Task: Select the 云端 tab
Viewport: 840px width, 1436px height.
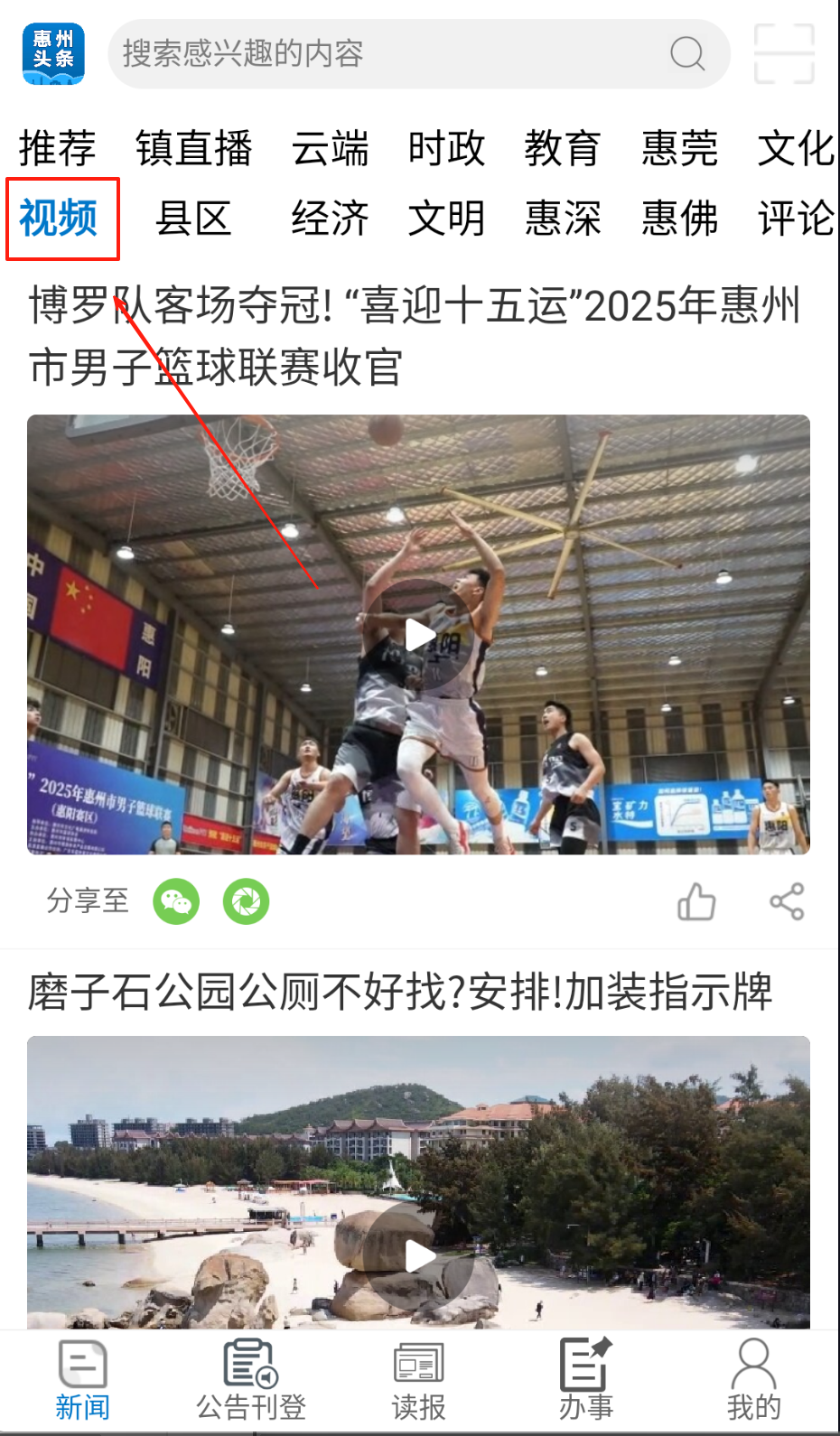Action: click(330, 149)
